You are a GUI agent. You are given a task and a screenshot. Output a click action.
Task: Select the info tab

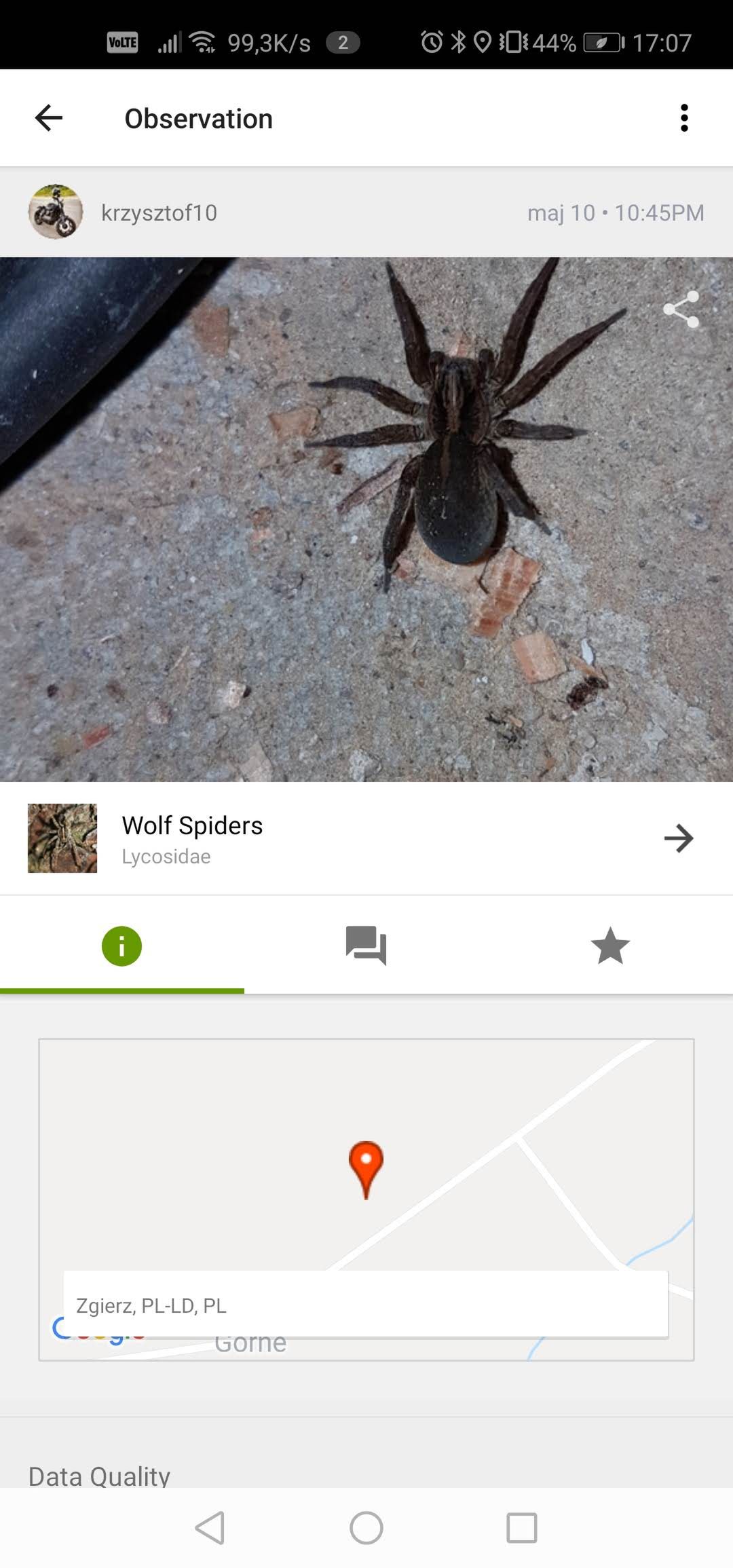click(122, 946)
